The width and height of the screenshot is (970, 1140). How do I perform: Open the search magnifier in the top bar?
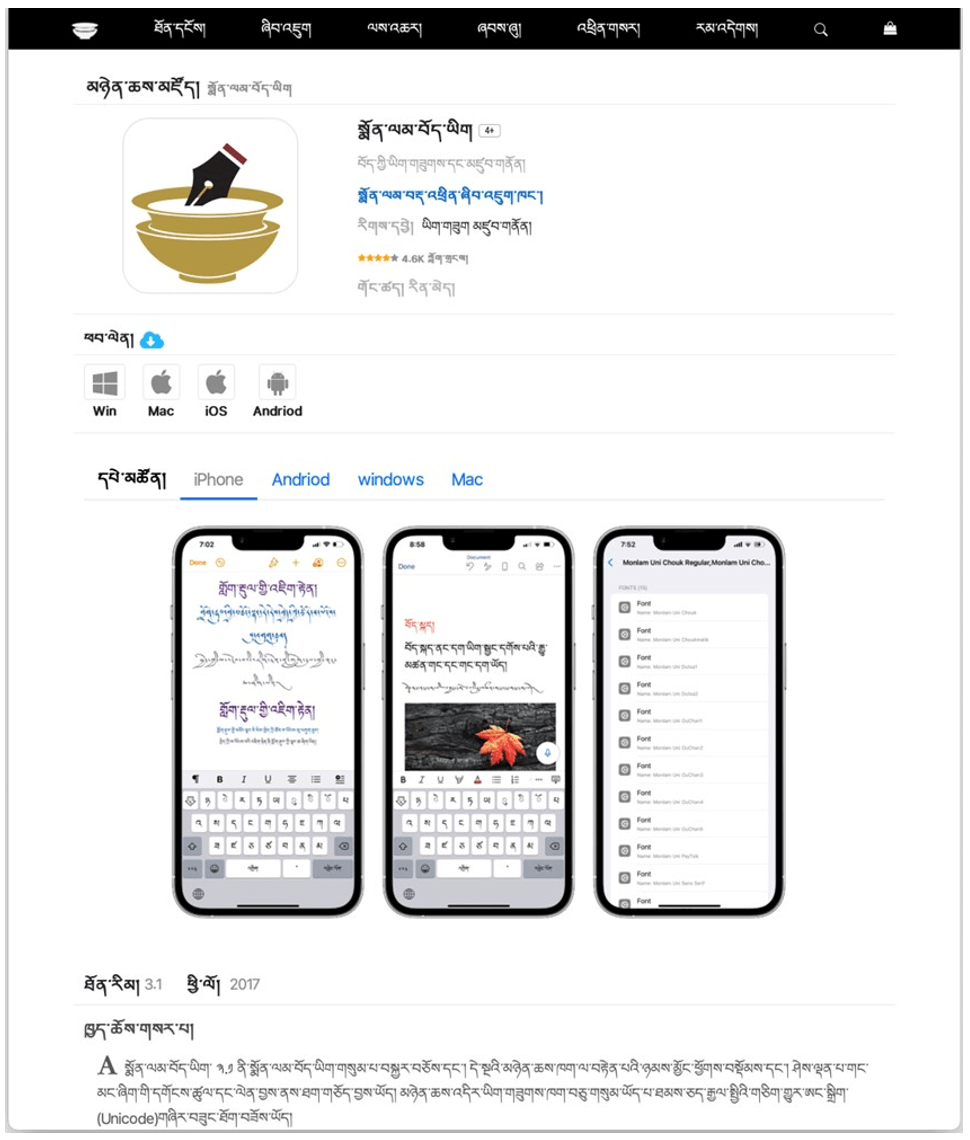click(x=820, y=30)
